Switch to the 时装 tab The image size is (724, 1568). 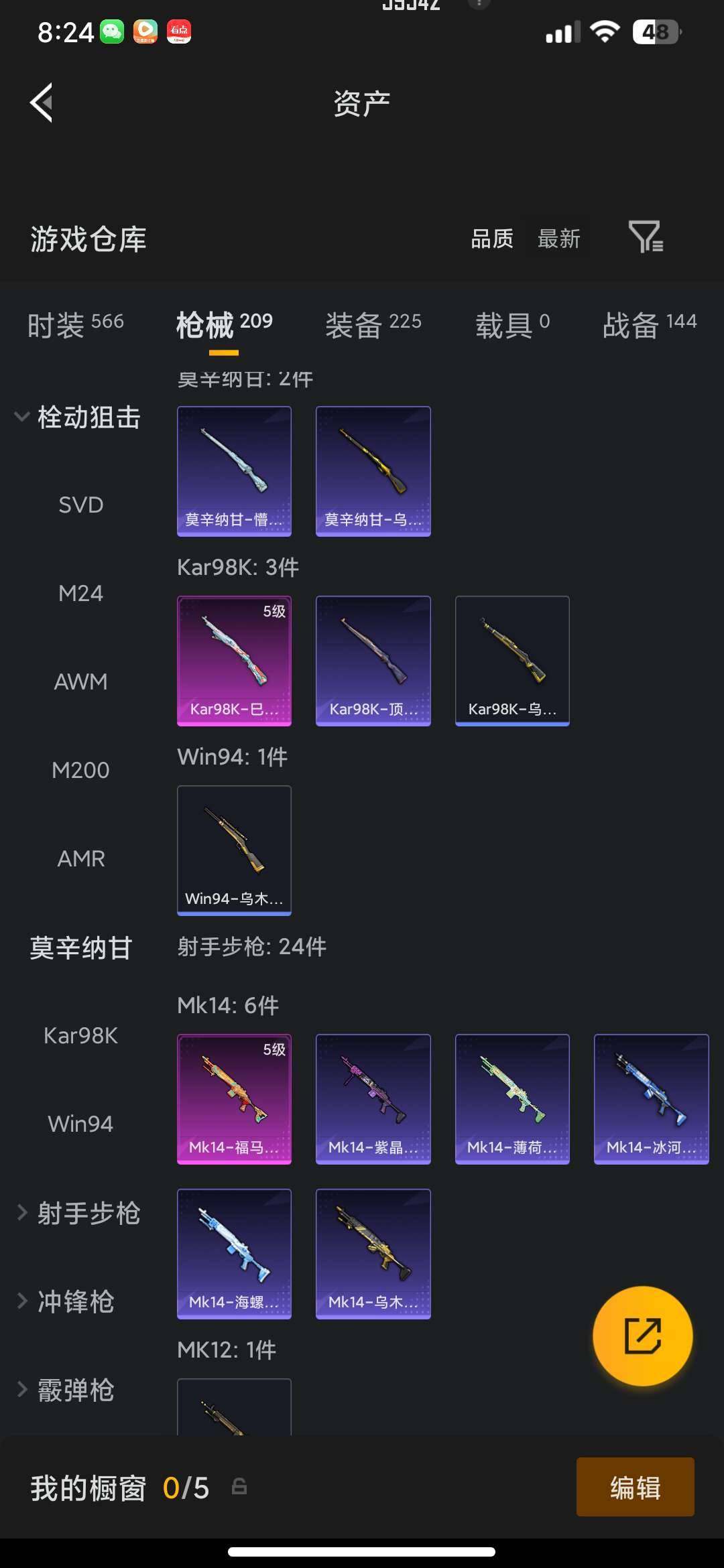pos(76,324)
